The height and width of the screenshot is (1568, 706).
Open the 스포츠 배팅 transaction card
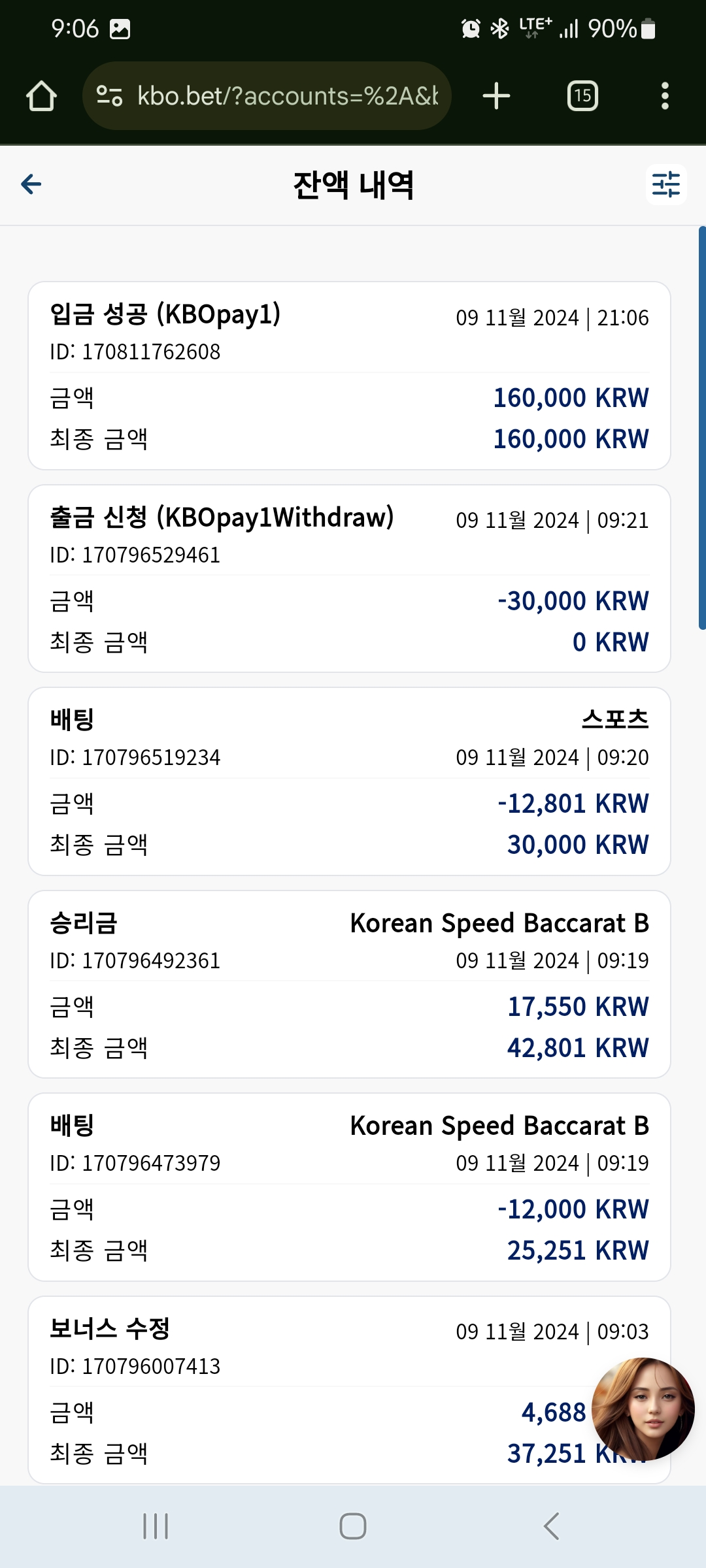[x=349, y=781]
